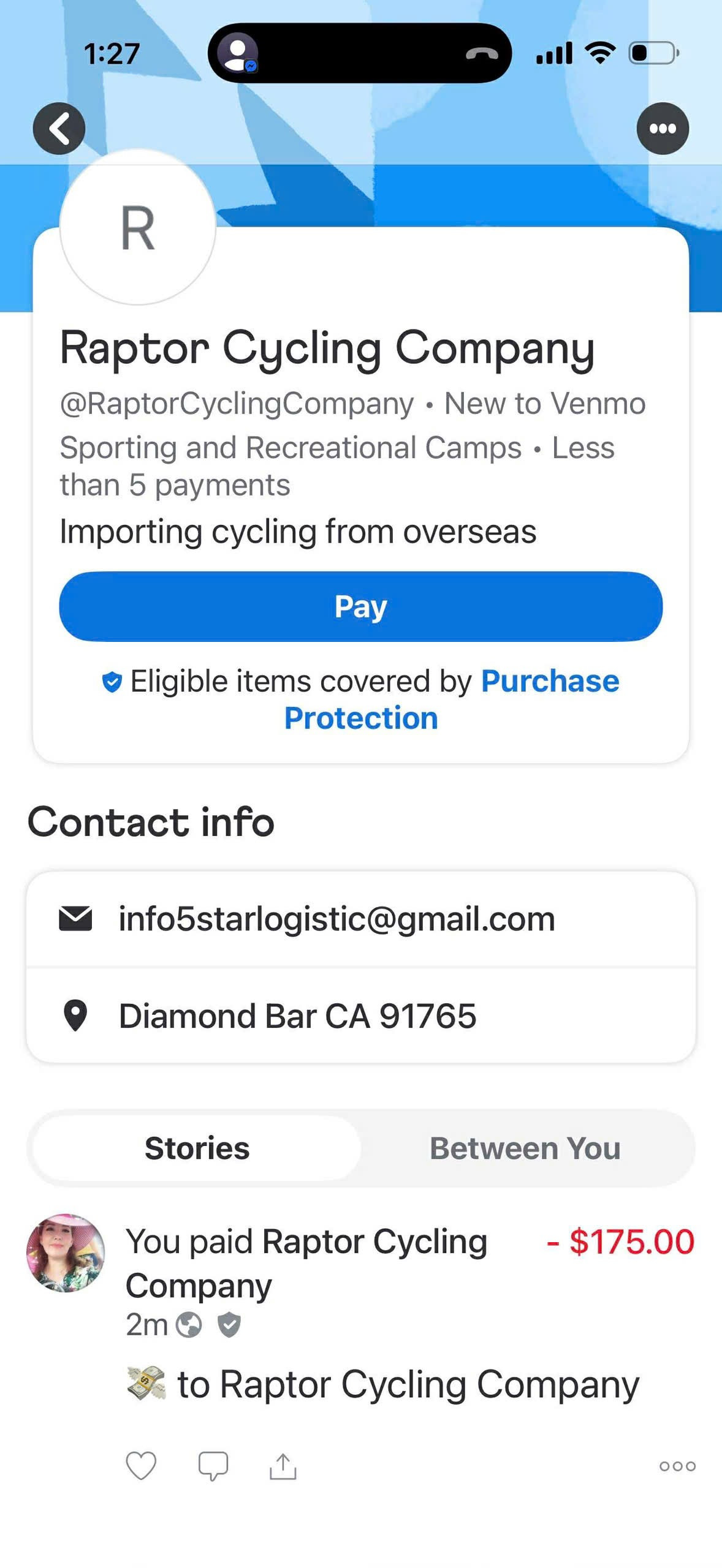Screen dimensions: 722x1568
Task: Select the Stories tab
Action: [x=197, y=1148]
